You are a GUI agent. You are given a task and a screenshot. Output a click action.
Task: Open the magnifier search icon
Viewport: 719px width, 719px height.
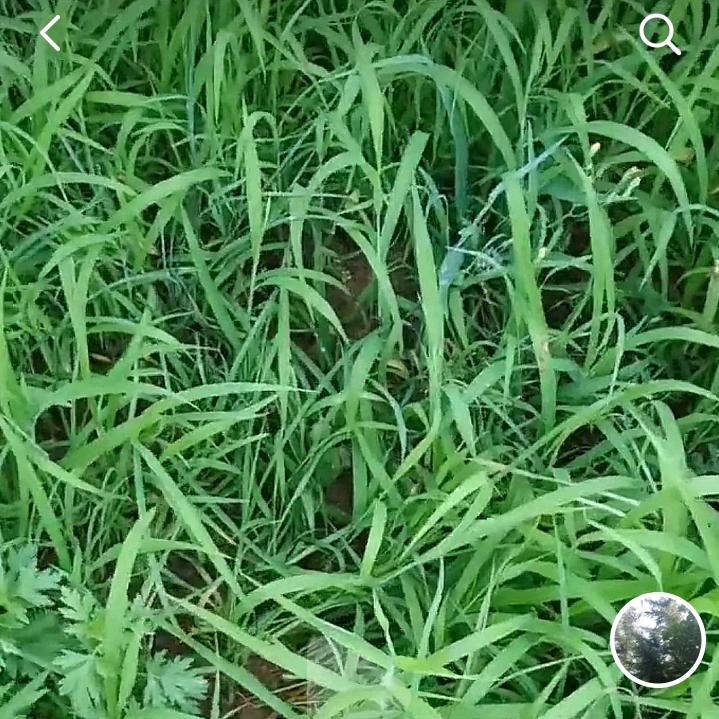point(660,34)
